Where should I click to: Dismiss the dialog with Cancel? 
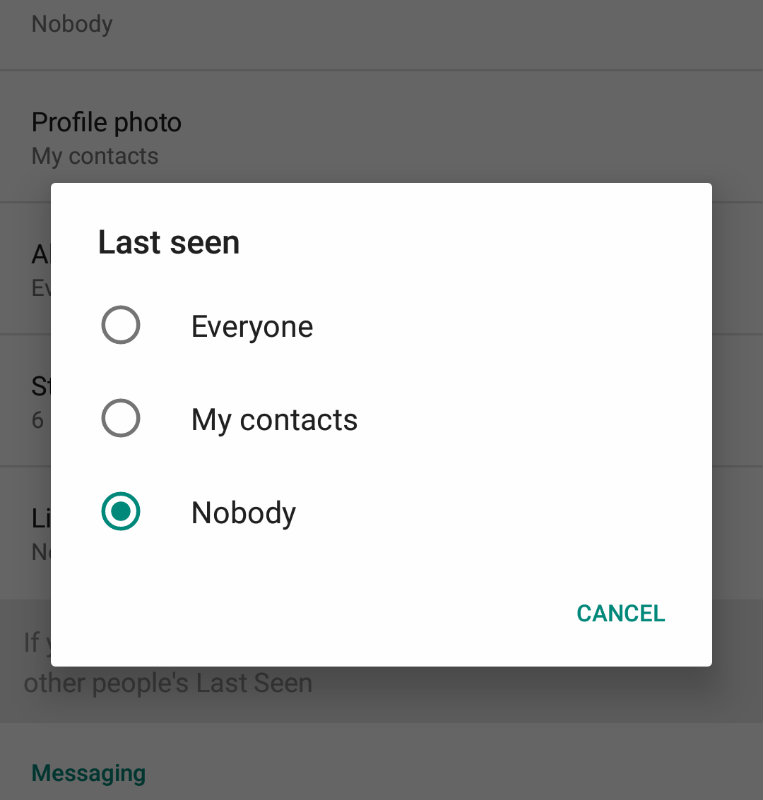(x=620, y=613)
